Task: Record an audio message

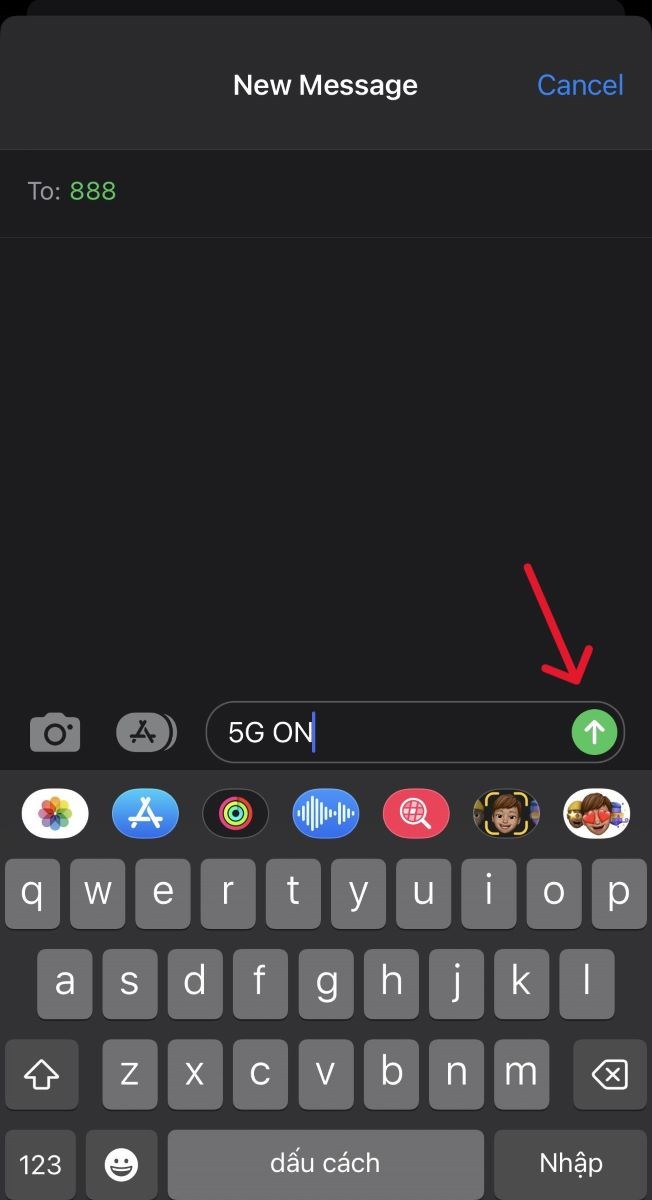Action: pos(326,813)
